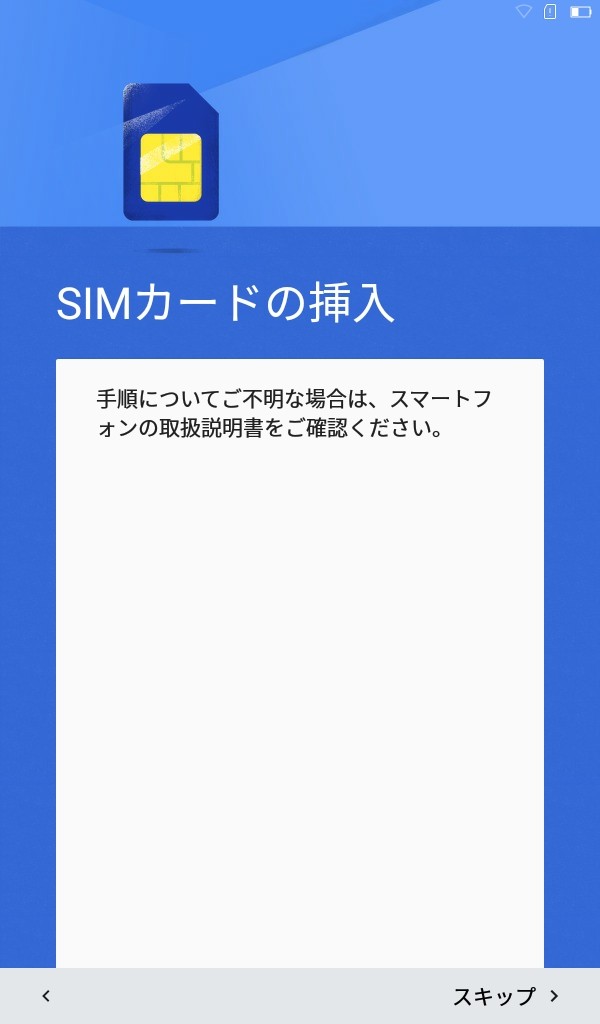Image resolution: width=600 pixels, height=1024 pixels.
Task: Go back with the left arrow
Action: tap(46, 996)
